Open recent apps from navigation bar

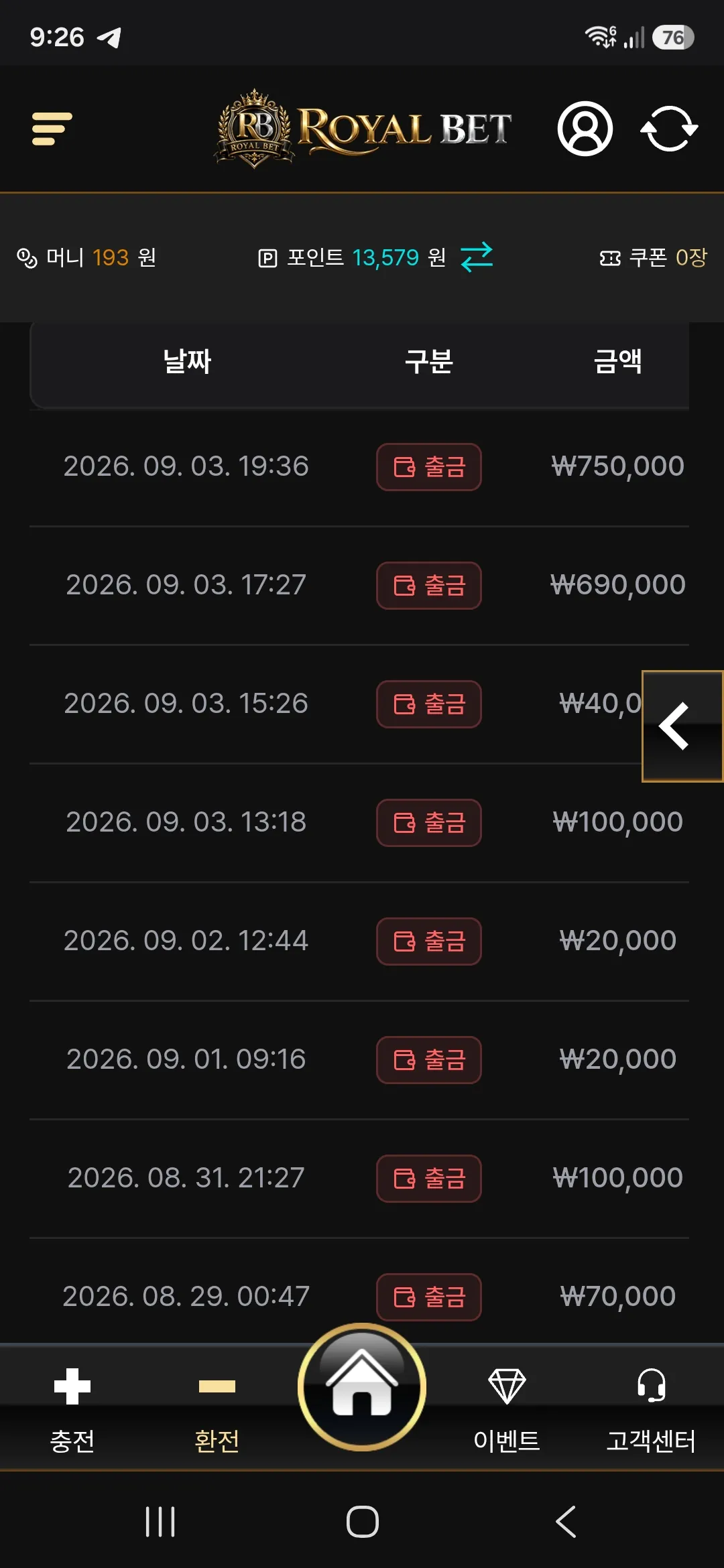160,1521
